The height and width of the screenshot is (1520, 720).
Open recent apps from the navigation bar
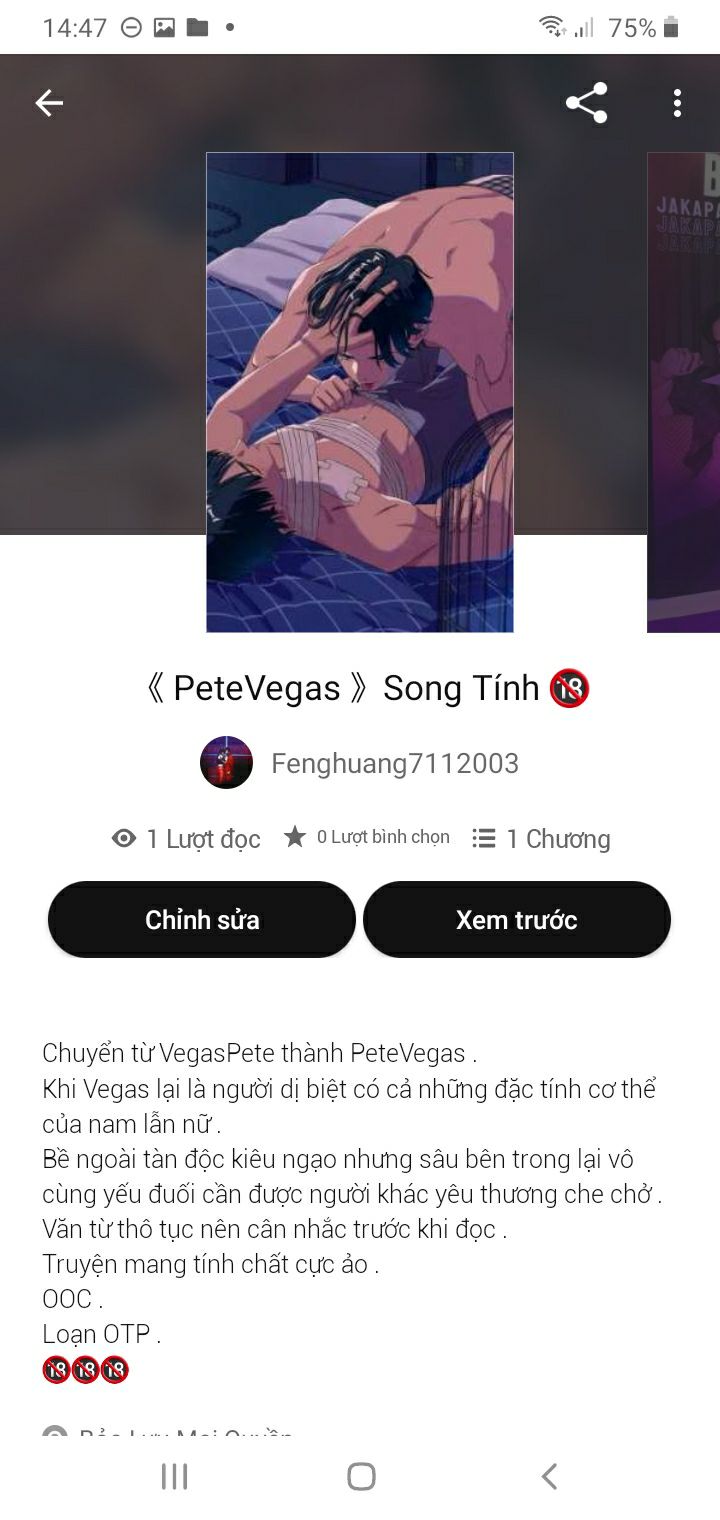(174, 1476)
